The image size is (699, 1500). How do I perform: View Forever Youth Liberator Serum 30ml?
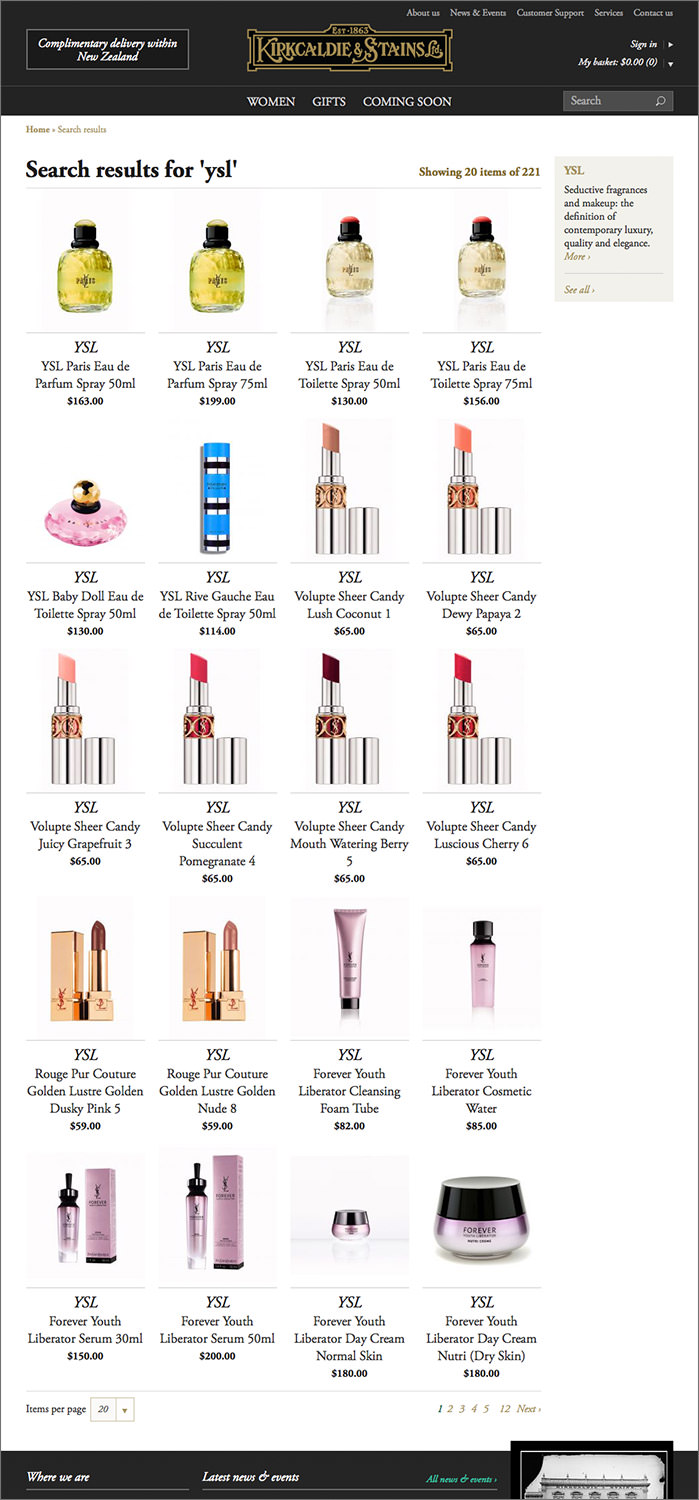(x=86, y=1330)
